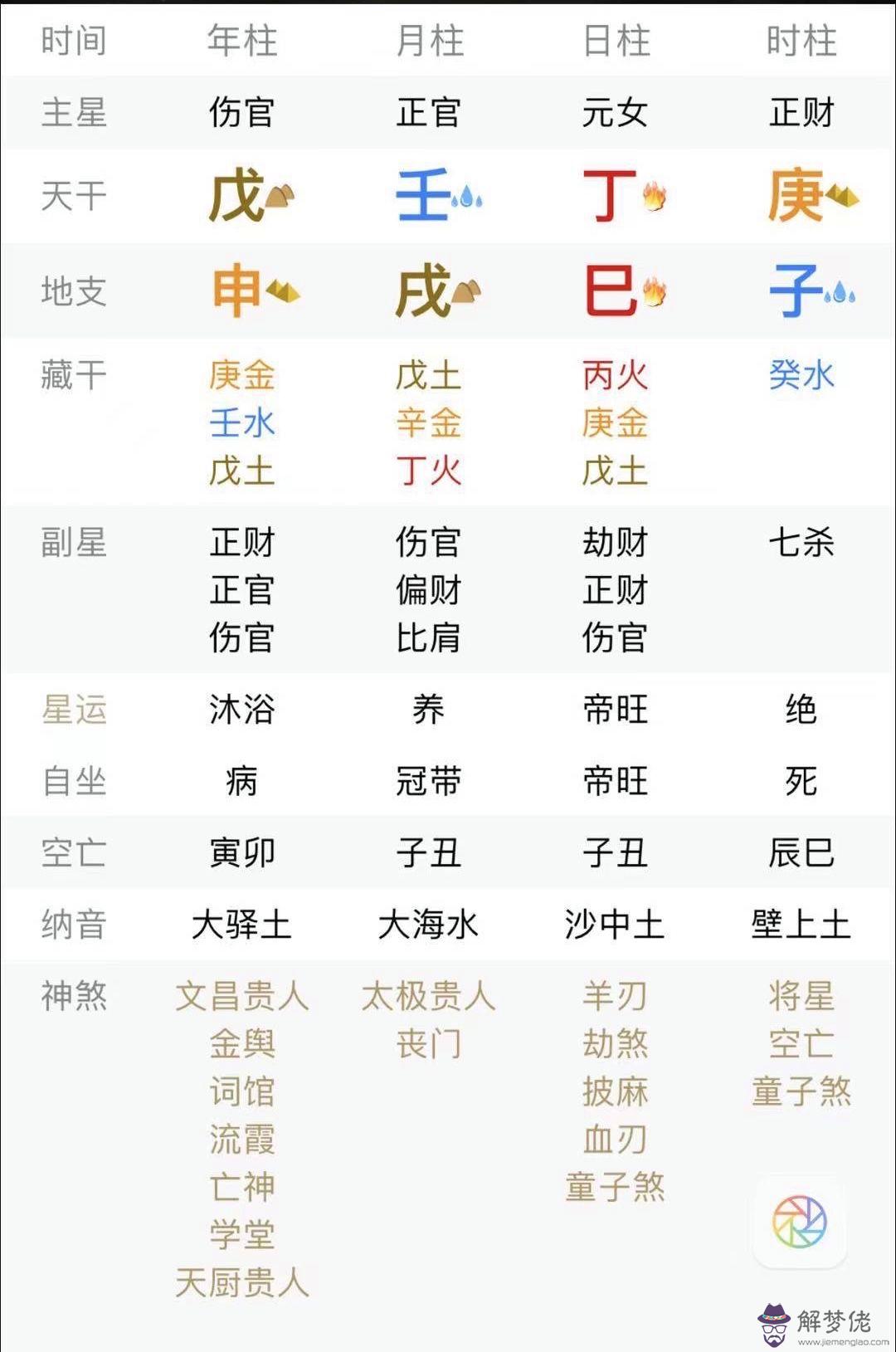Tap the colorful aperture floating button
The image size is (896, 1352).
click(x=800, y=1222)
